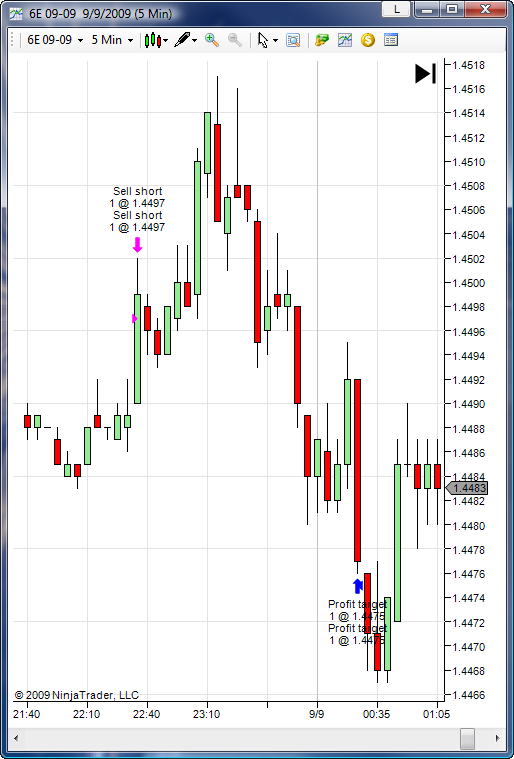
Task: Zoom in with the magnifier plus icon
Action: (212, 40)
